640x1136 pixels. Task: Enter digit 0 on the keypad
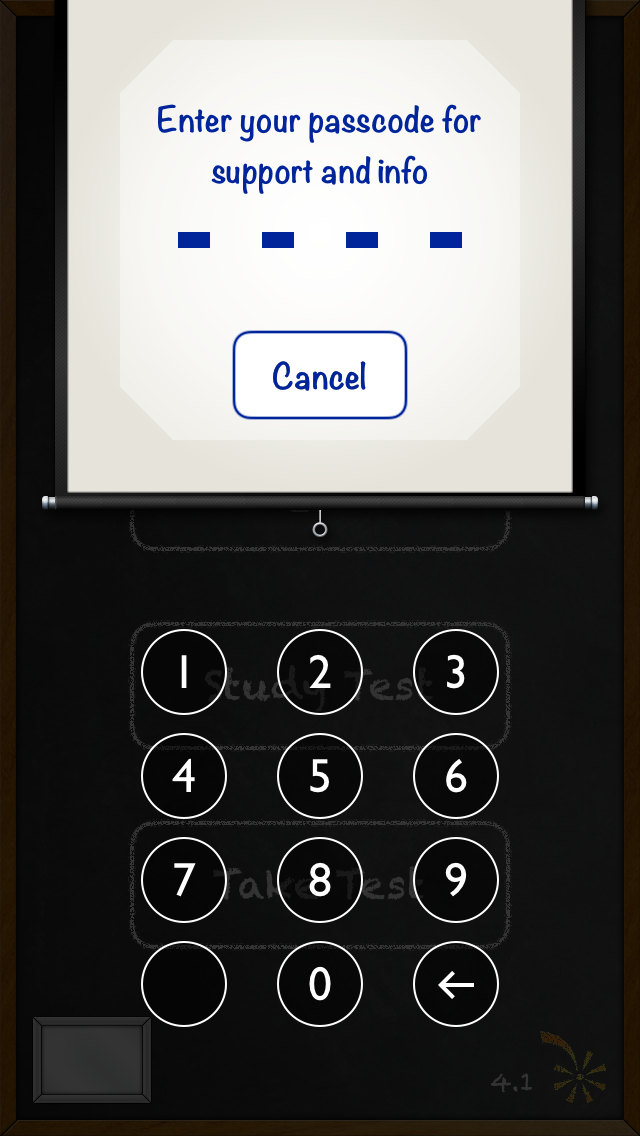[320, 984]
